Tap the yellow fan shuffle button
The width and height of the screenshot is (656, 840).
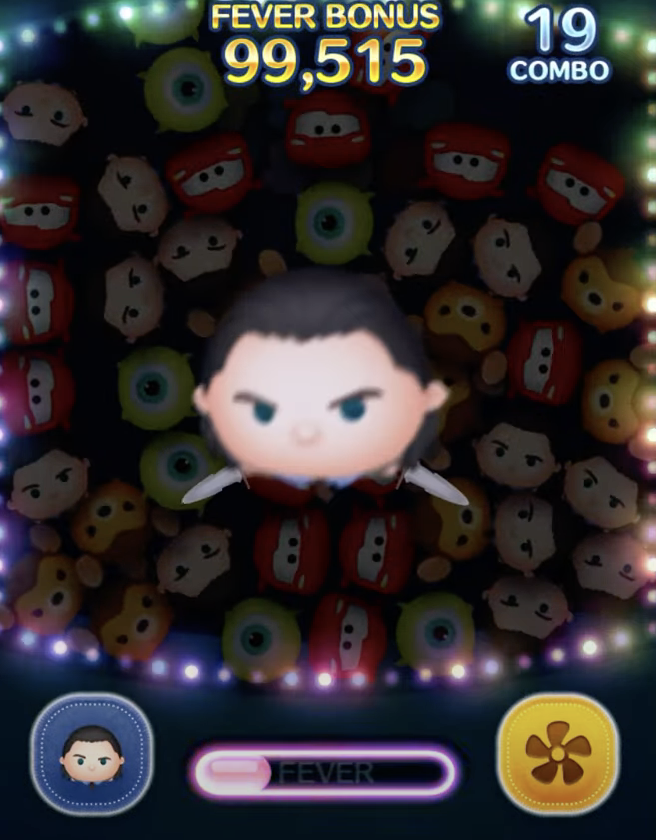557,754
